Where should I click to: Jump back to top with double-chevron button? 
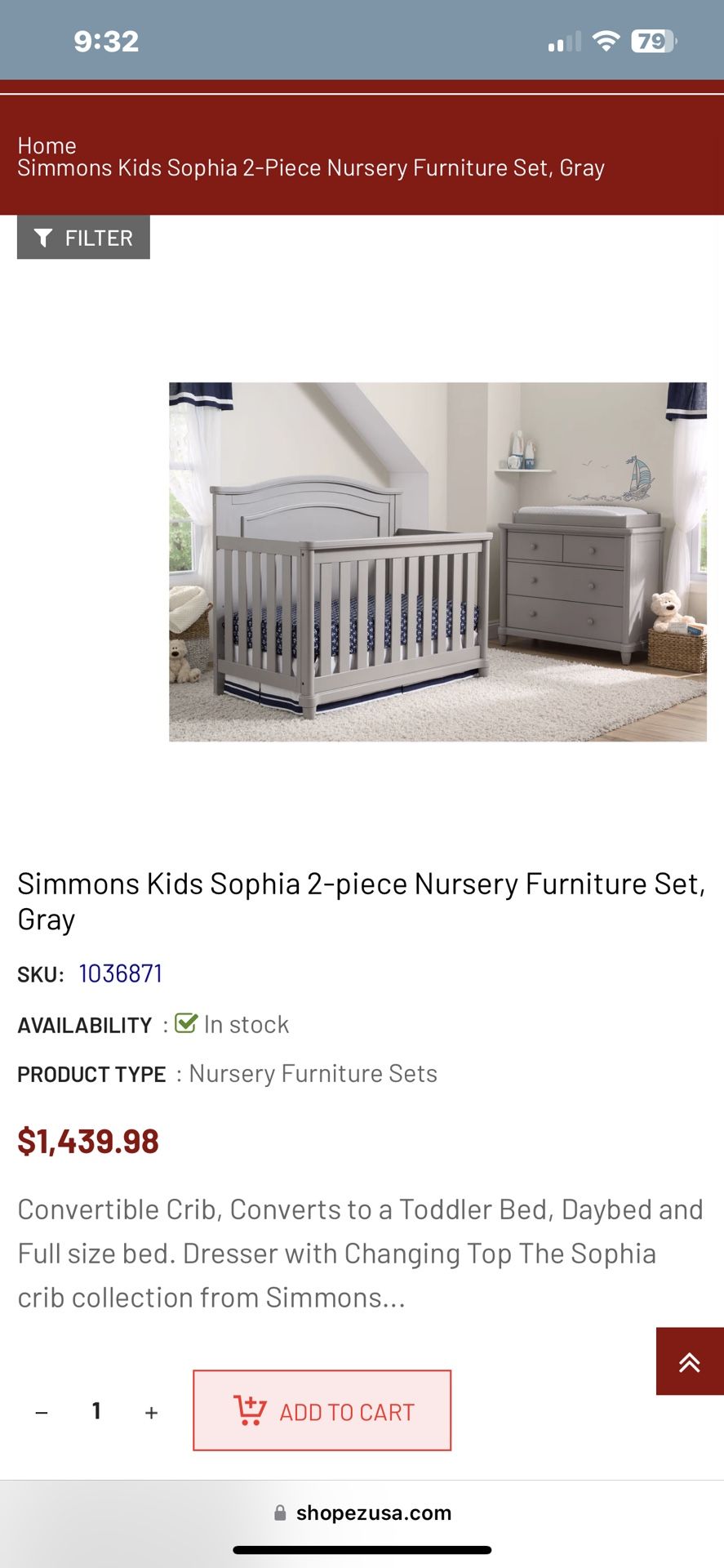pyautogui.click(x=690, y=1361)
